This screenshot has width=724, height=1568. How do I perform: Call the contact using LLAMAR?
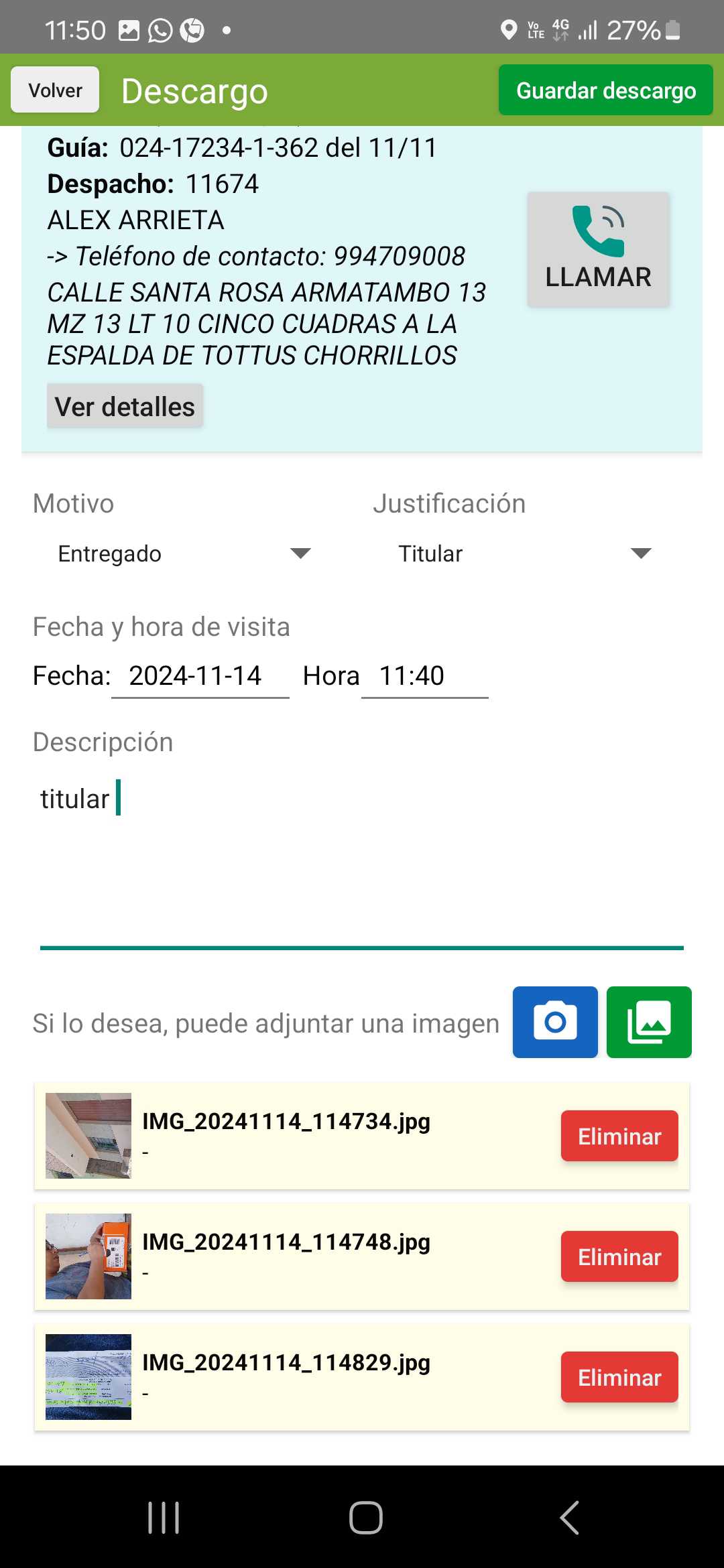point(598,249)
